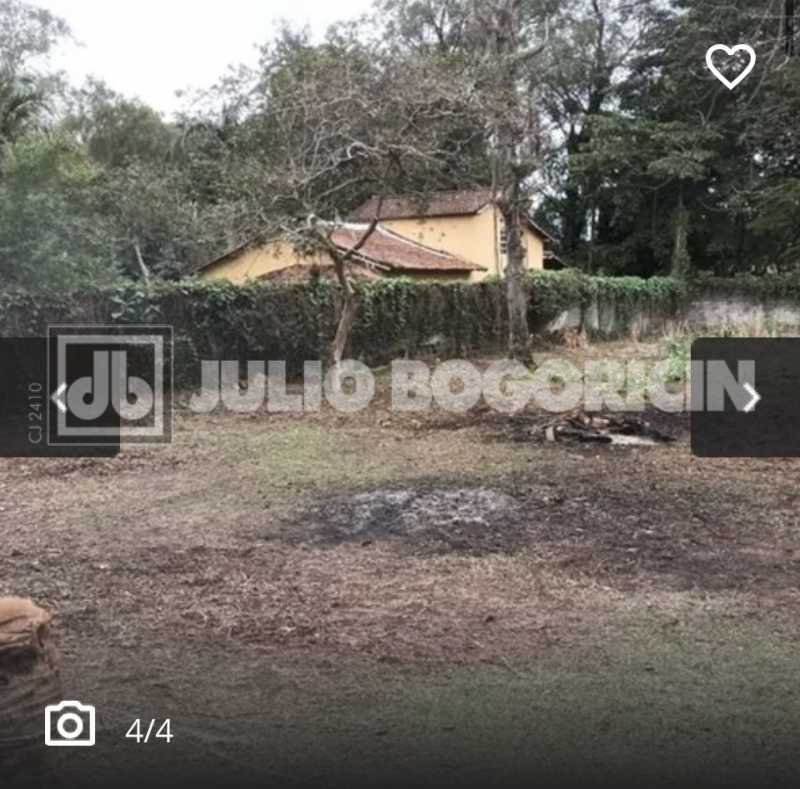Go to the previous photo

(x=60, y=397)
